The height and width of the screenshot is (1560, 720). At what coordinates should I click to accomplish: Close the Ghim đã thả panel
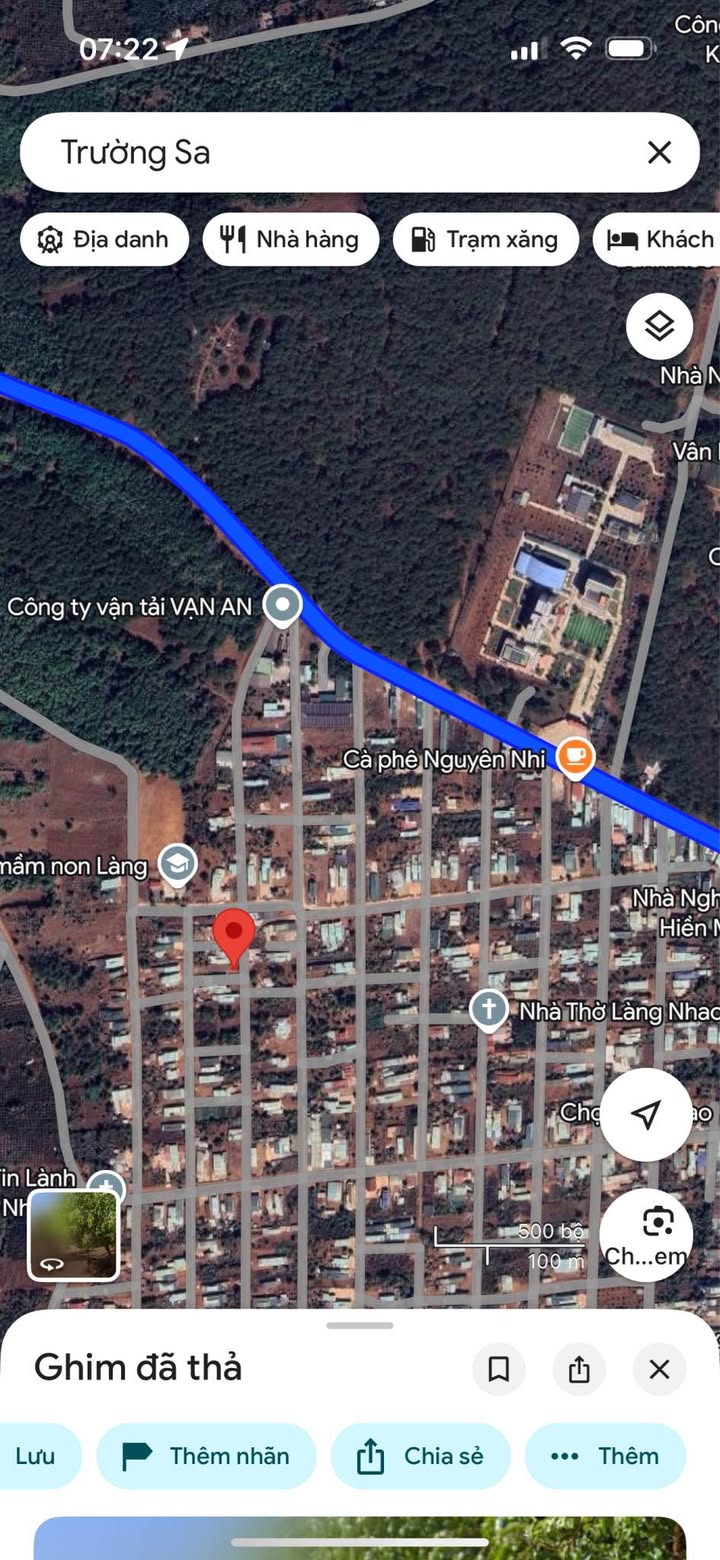pos(659,1369)
